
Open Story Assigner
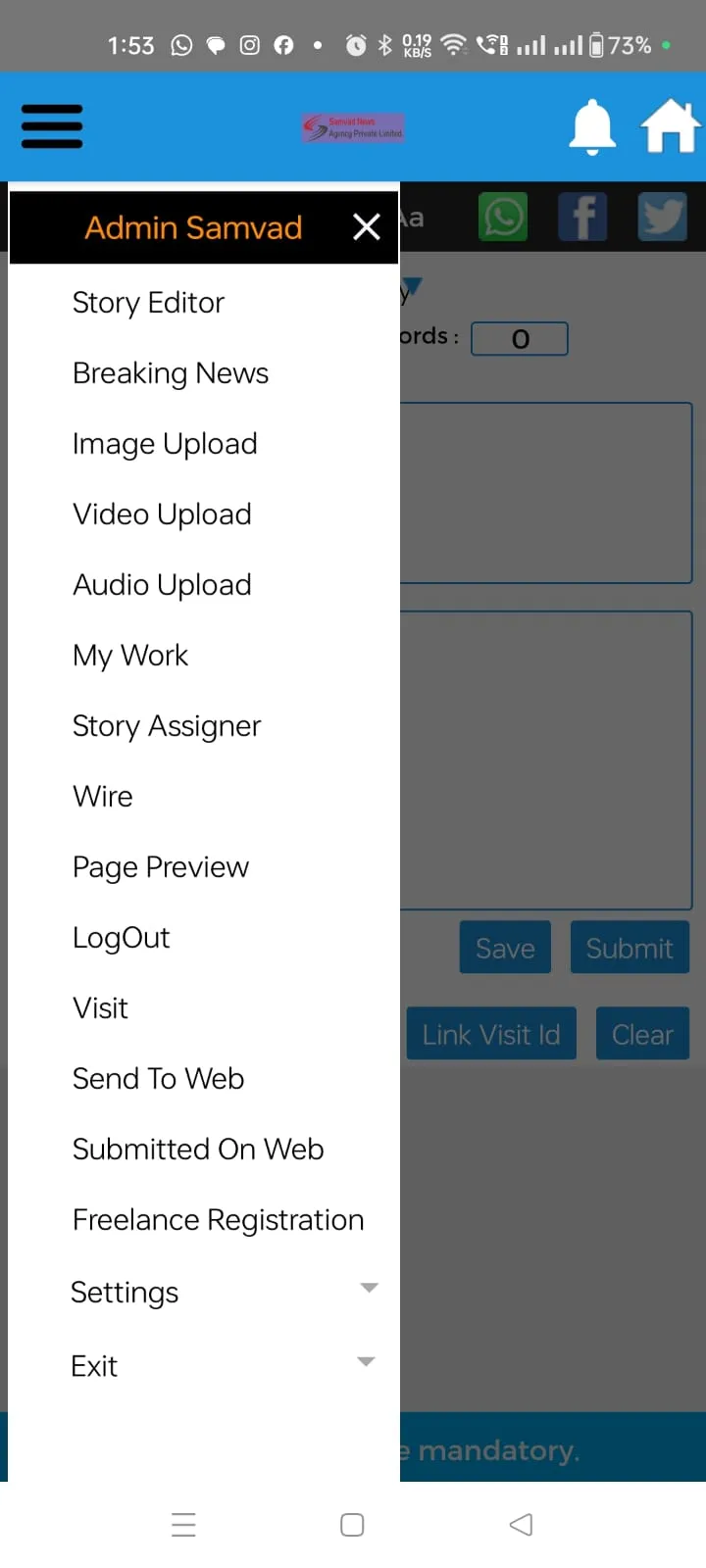167,726
